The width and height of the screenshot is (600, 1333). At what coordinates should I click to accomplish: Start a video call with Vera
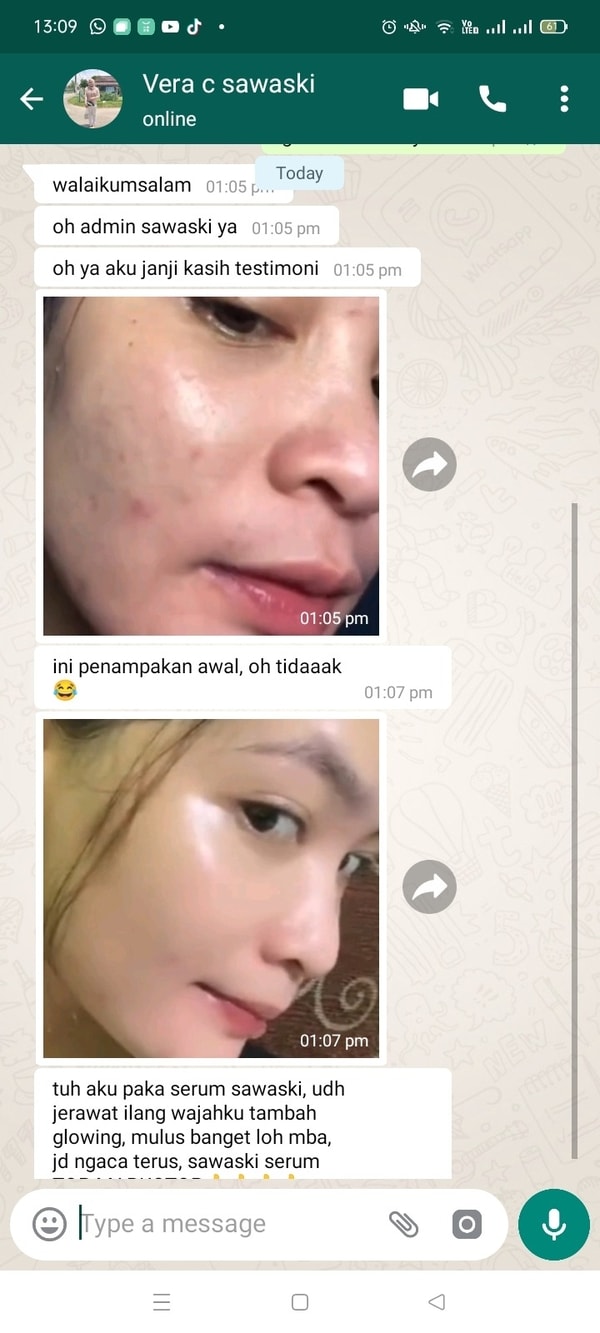[421, 98]
